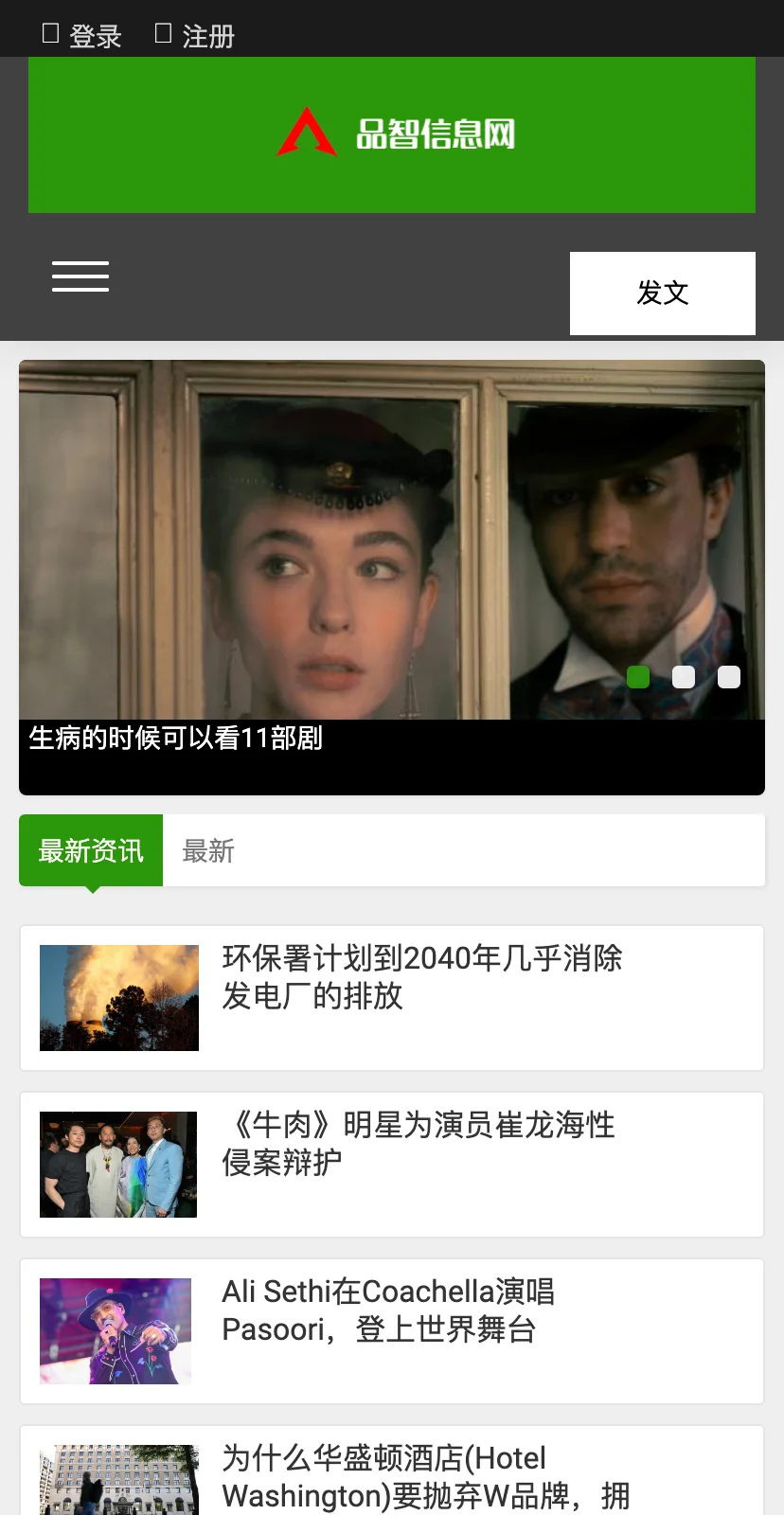Open the 注册 register link
Screen dimensions: 784x1515
click(195, 36)
